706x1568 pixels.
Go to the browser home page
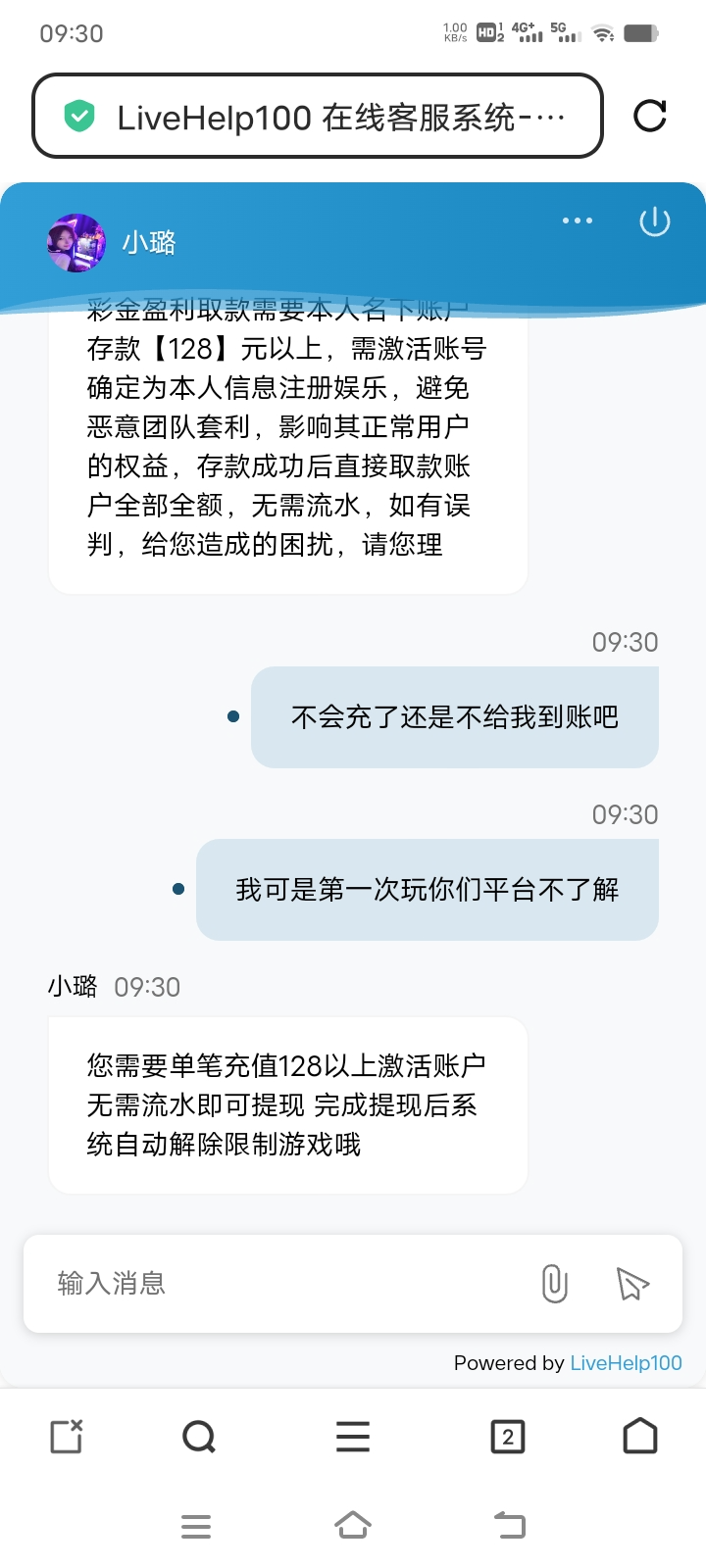coord(640,1437)
